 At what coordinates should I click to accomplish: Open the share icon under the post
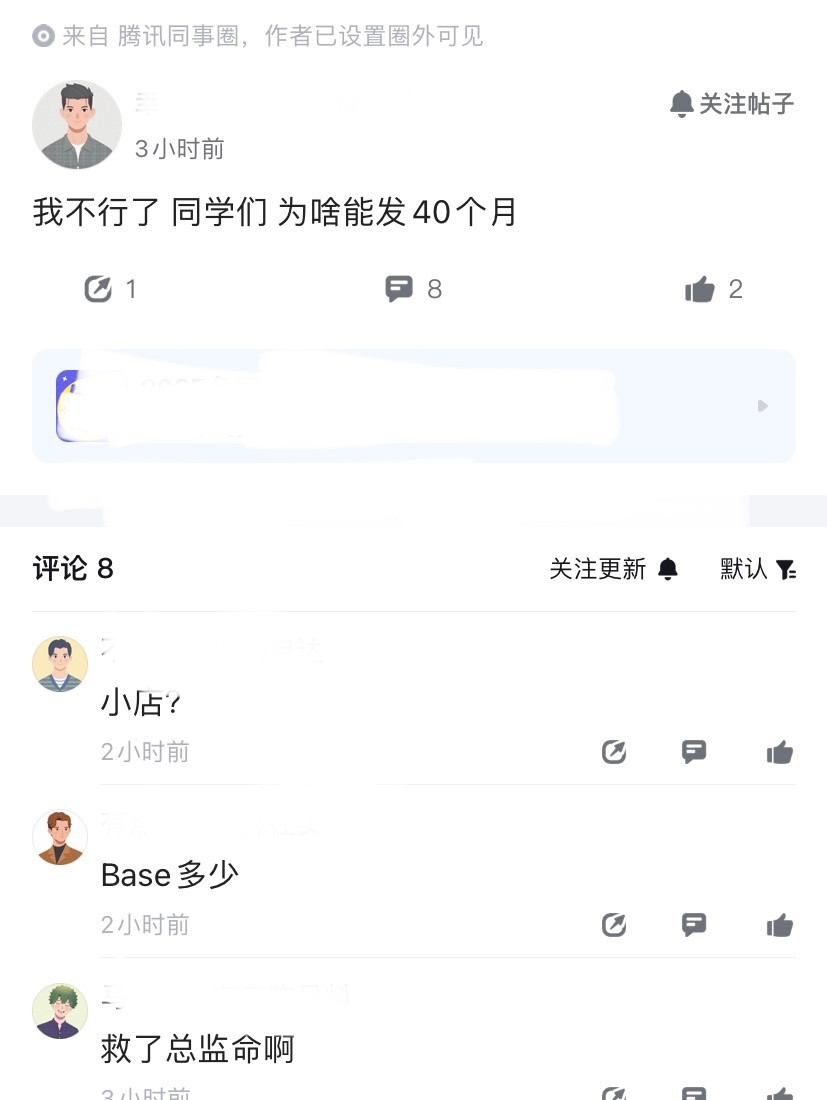100,289
